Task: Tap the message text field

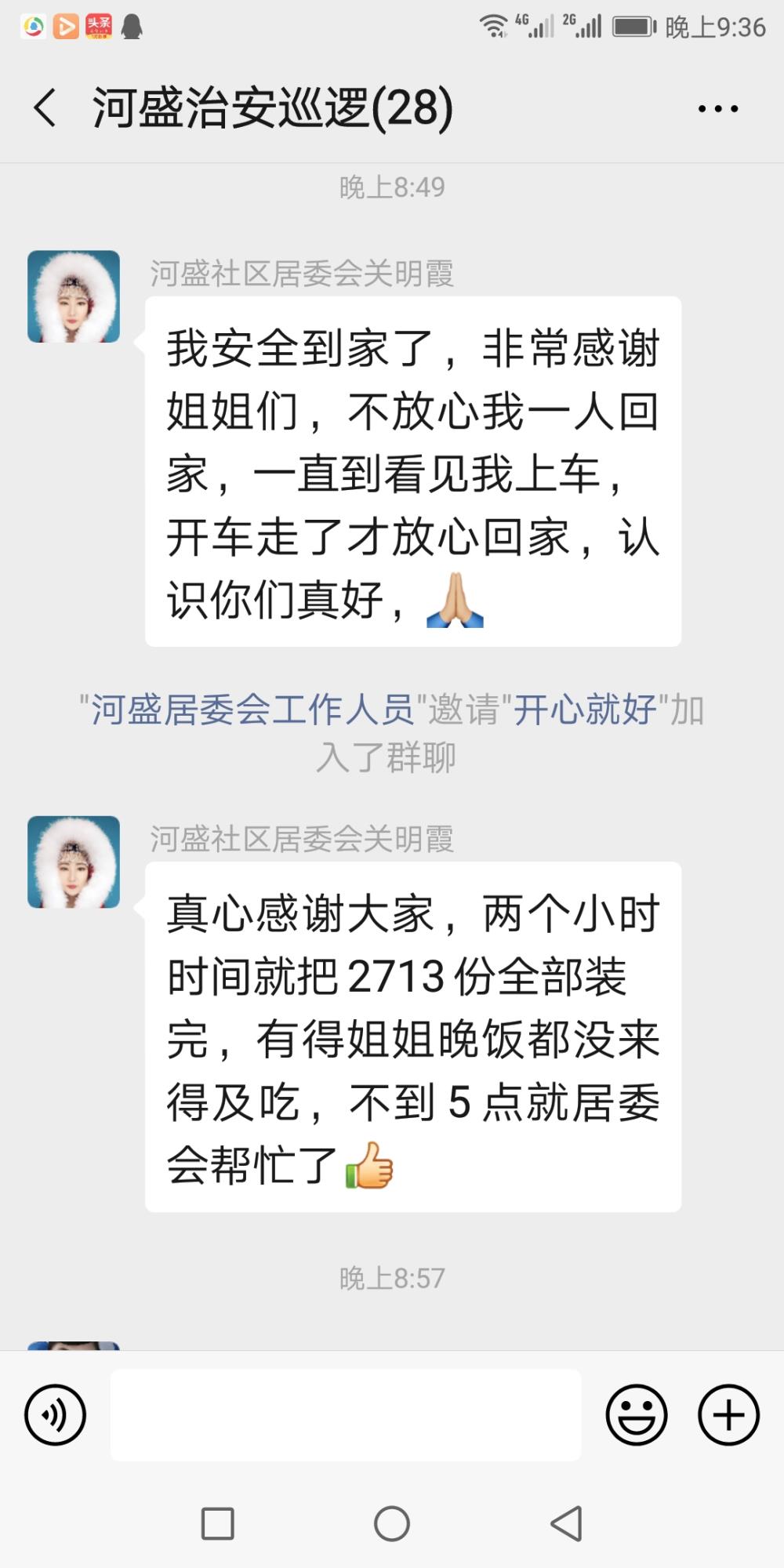Action: click(x=346, y=1414)
